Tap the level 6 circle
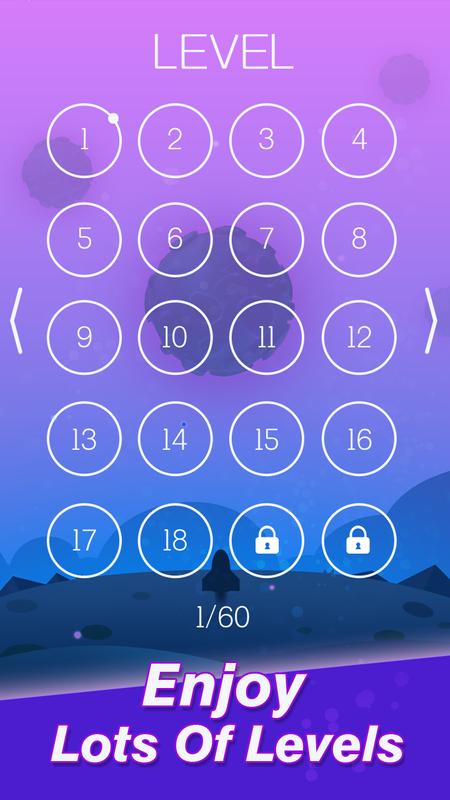This screenshot has width=450, height=800. [175, 239]
